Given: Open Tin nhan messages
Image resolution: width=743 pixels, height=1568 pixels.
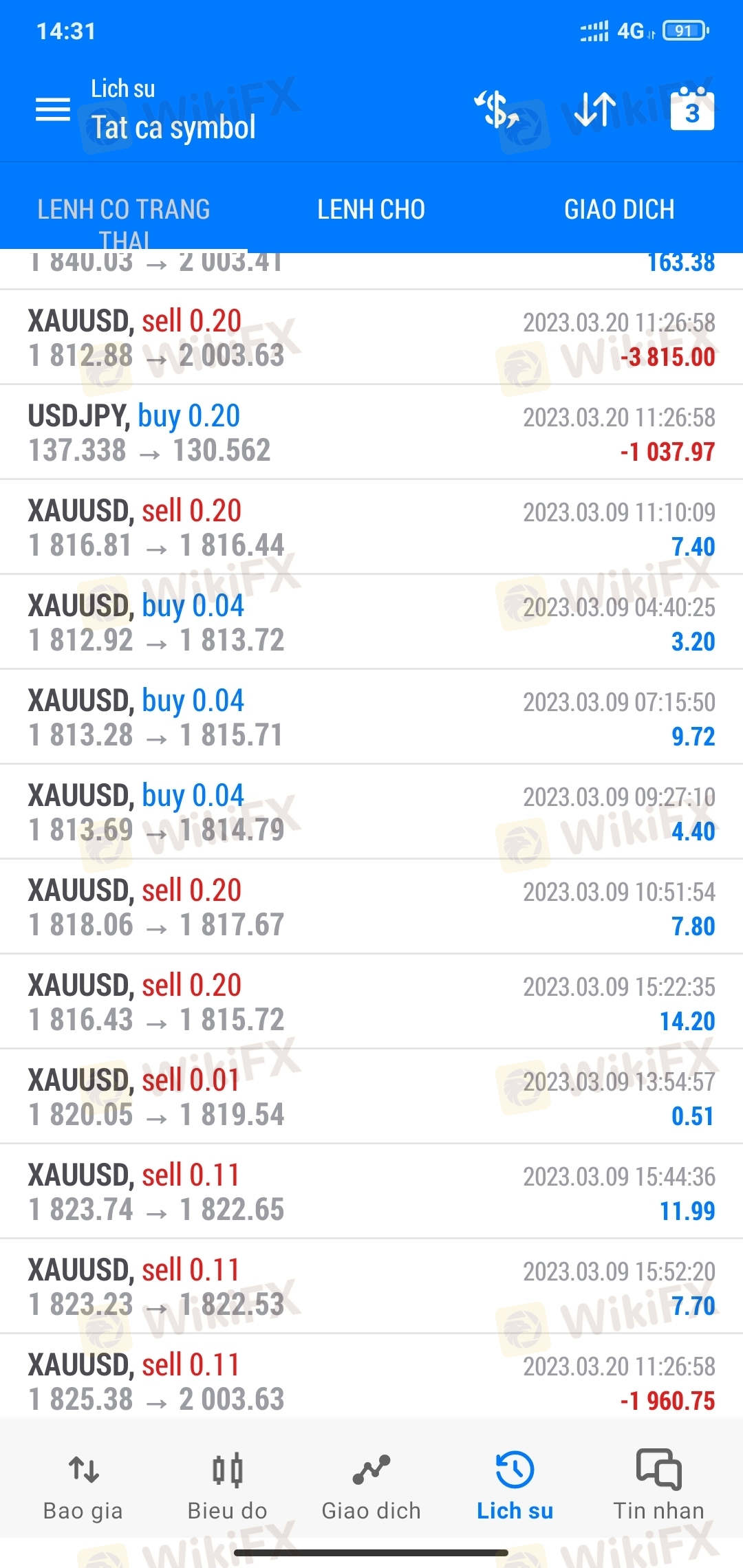Looking at the screenshot, I should click(658, 1485).
